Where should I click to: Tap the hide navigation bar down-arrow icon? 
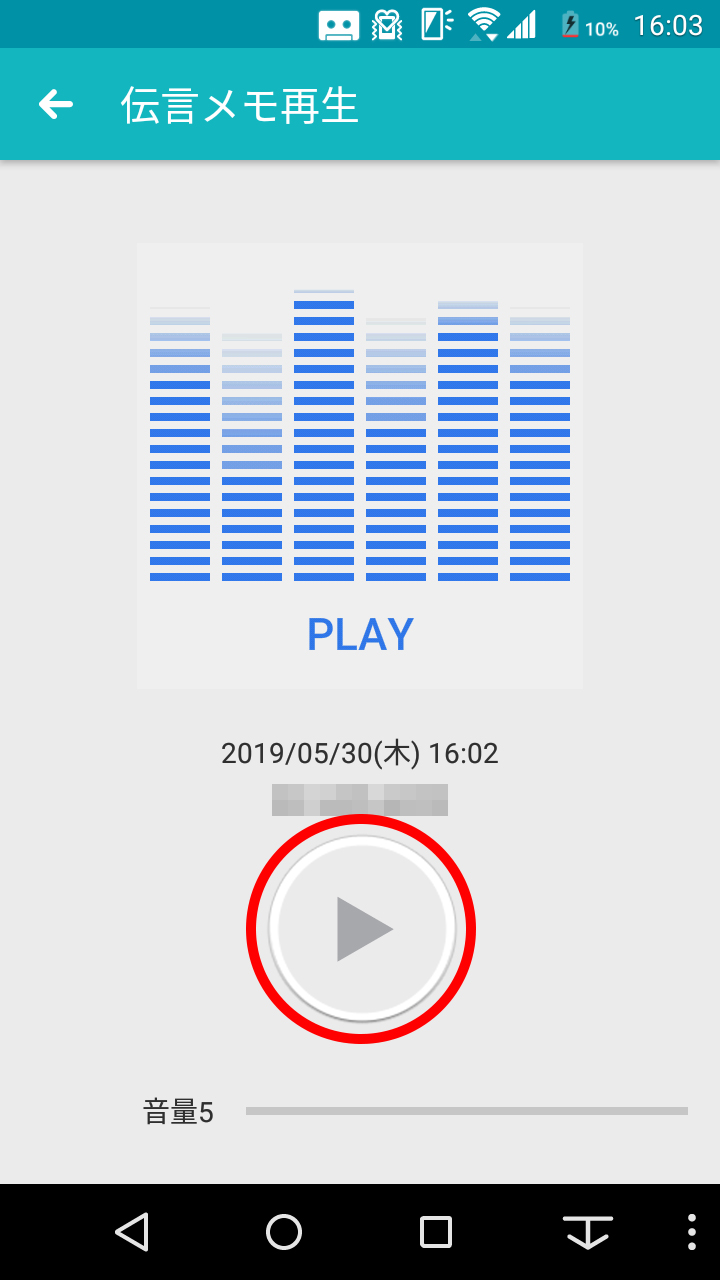coord(588,1232)
